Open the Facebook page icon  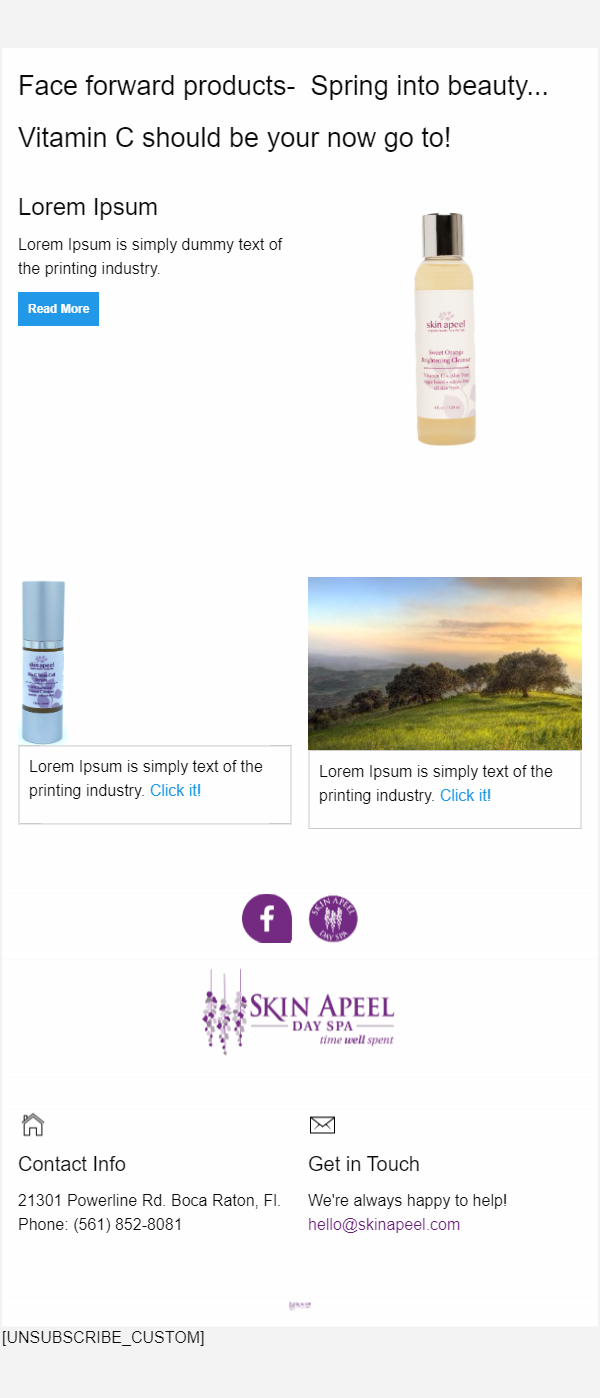click(x=267, y=918)
